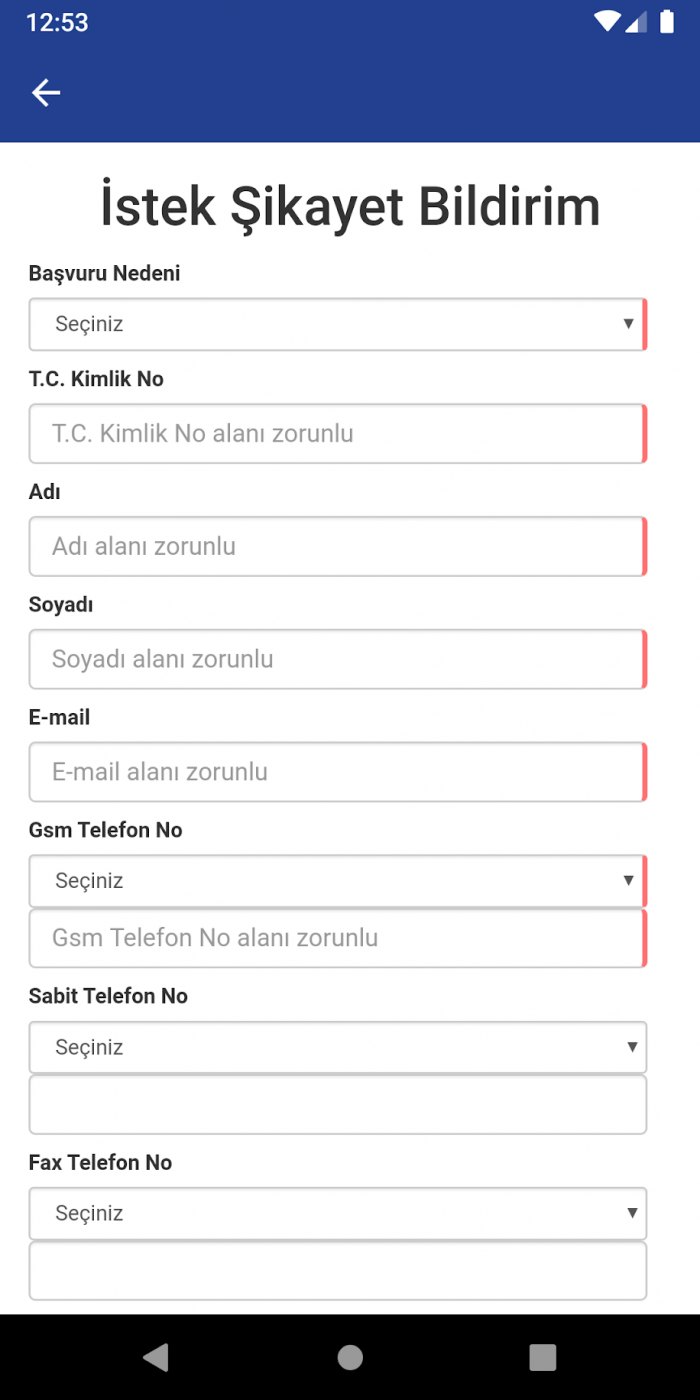Viewport: 700px width, 1400px height.
Task: Focus the Sabit Telefon No number field
Action: 337,1105
